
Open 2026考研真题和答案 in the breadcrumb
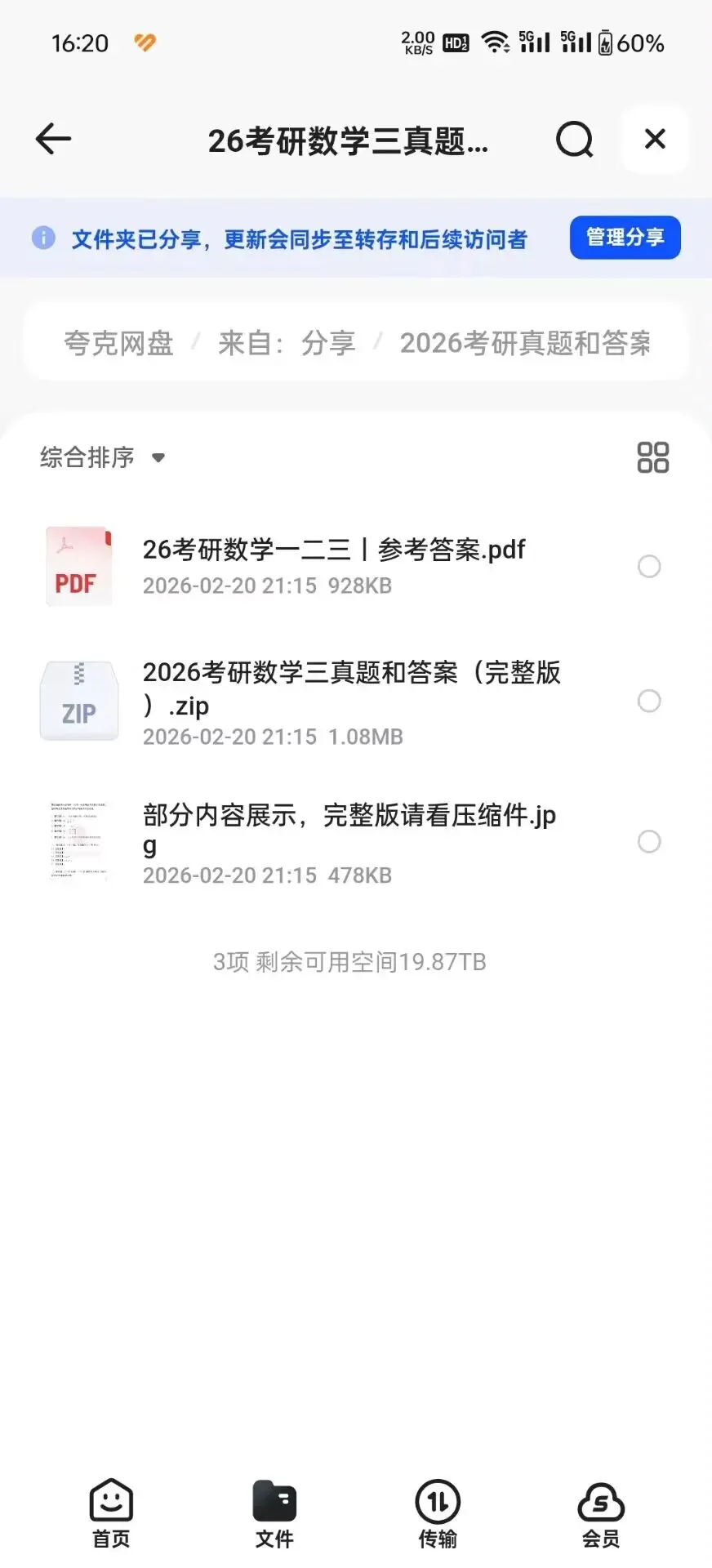(x=525, y=343)
